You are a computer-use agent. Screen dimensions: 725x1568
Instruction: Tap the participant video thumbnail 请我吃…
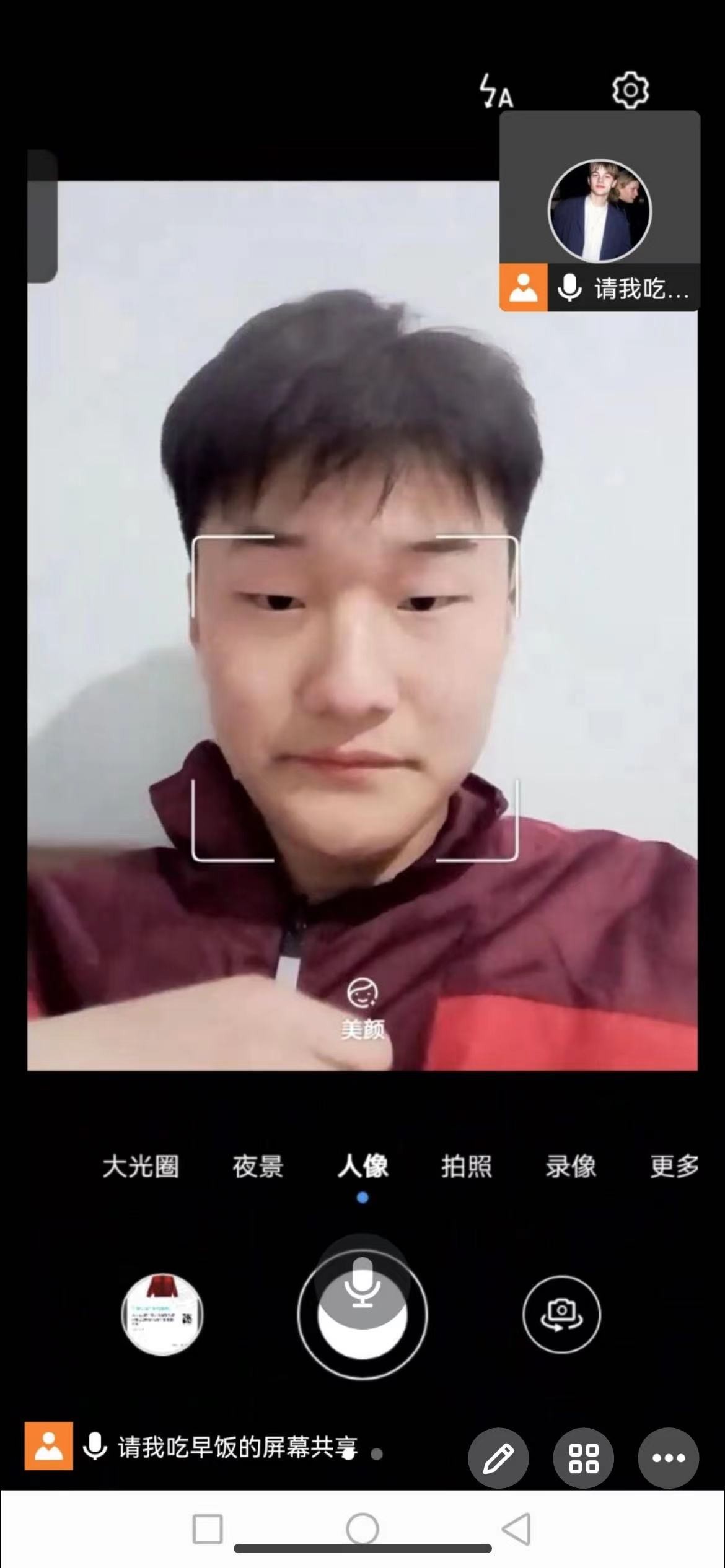[x=599, y=212]
